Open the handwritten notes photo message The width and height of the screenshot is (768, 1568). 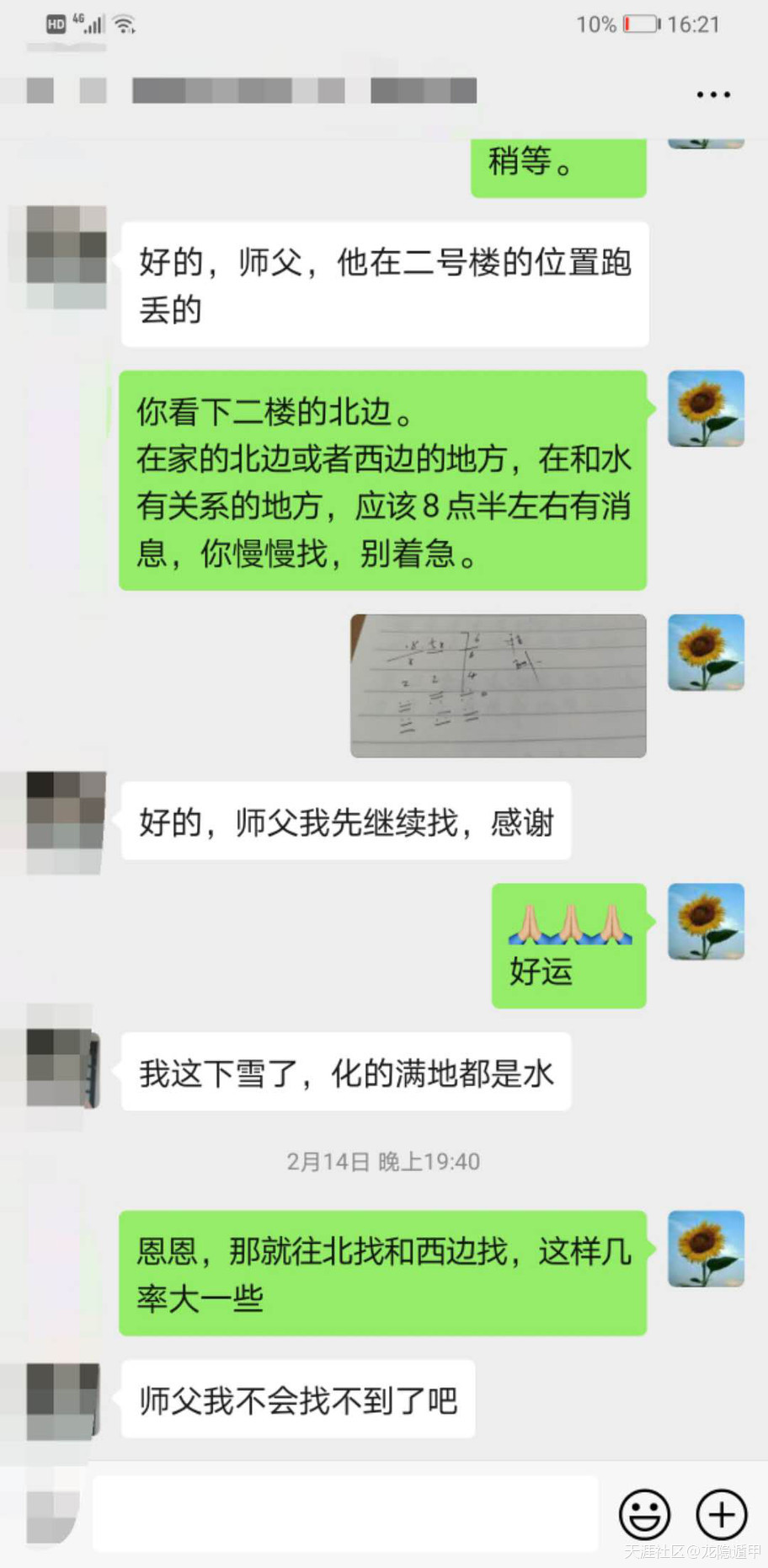(x=498, y=686)
